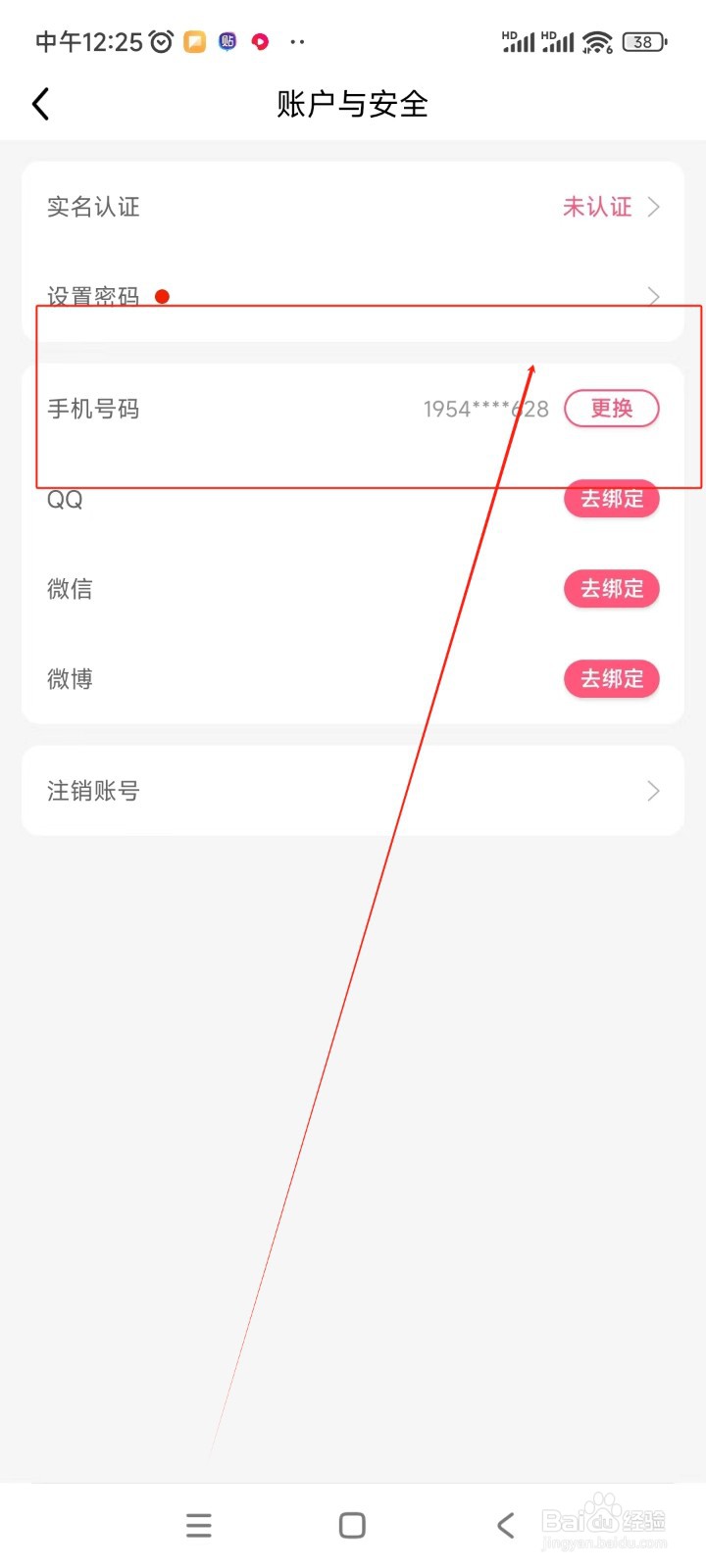Tap the chat bubble icon in the status bar
This screenshot has width=706, height=1568.
tap(193, 40)
